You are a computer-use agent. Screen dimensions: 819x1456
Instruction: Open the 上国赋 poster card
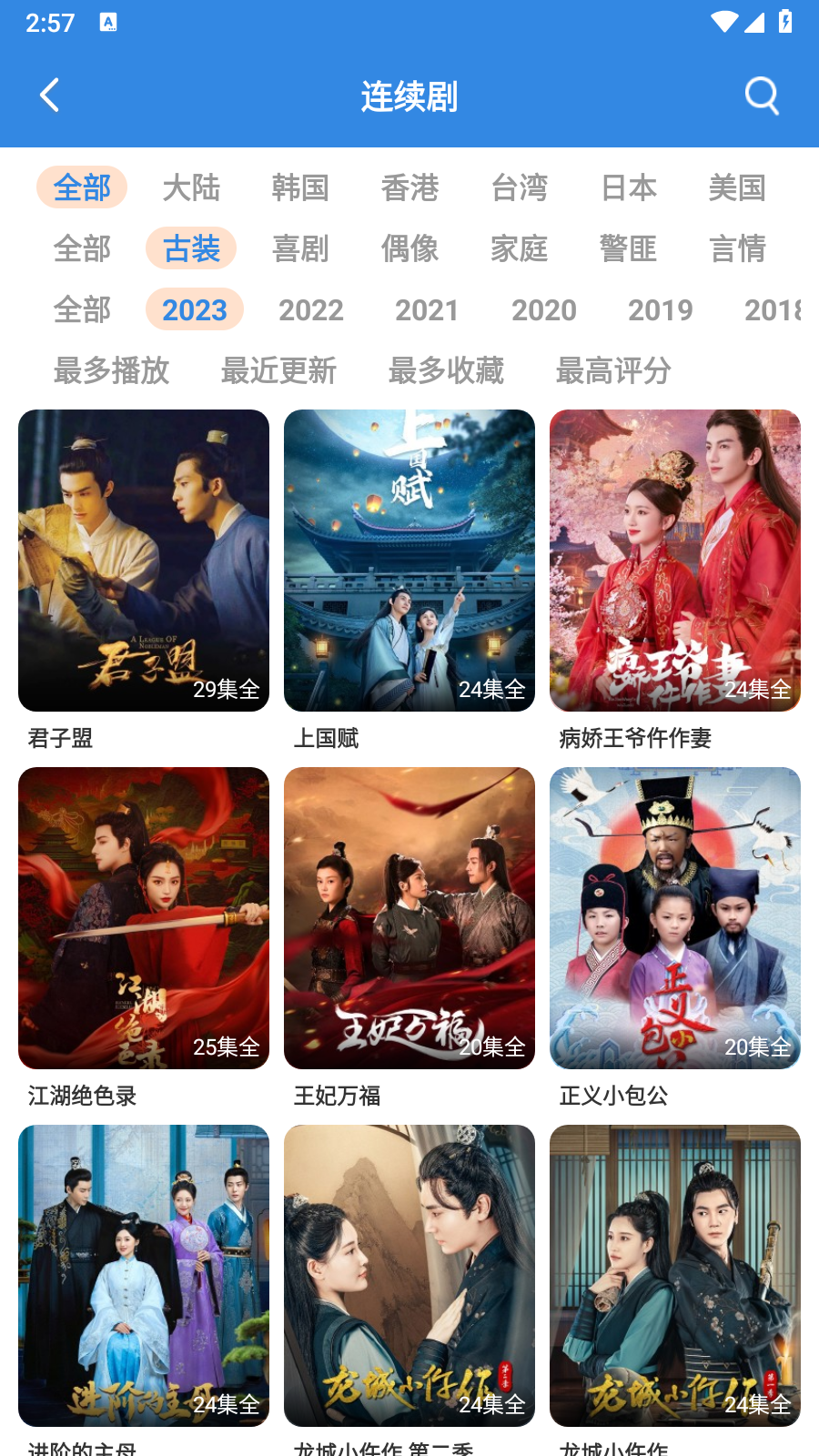coord(409,561)
